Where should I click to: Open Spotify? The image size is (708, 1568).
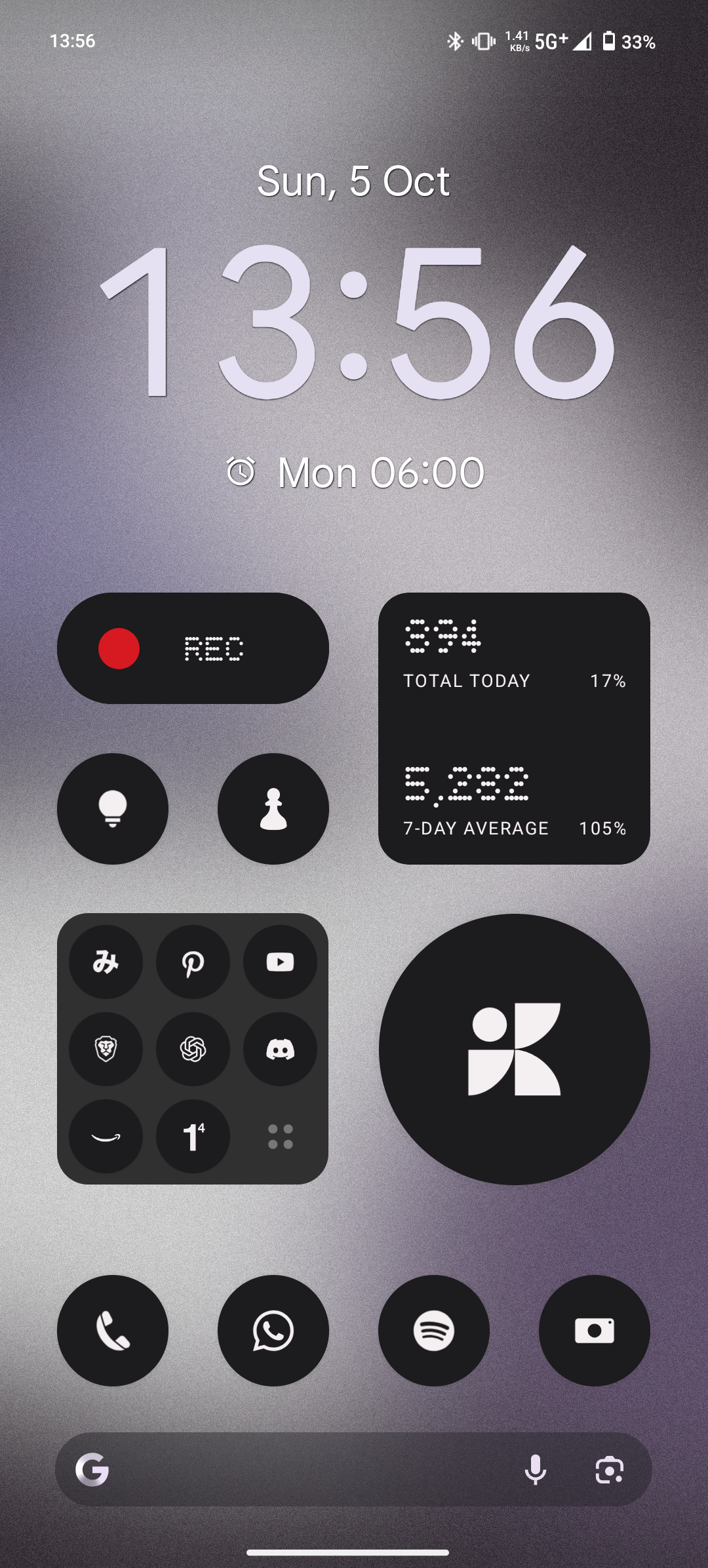pos(434,1331)
